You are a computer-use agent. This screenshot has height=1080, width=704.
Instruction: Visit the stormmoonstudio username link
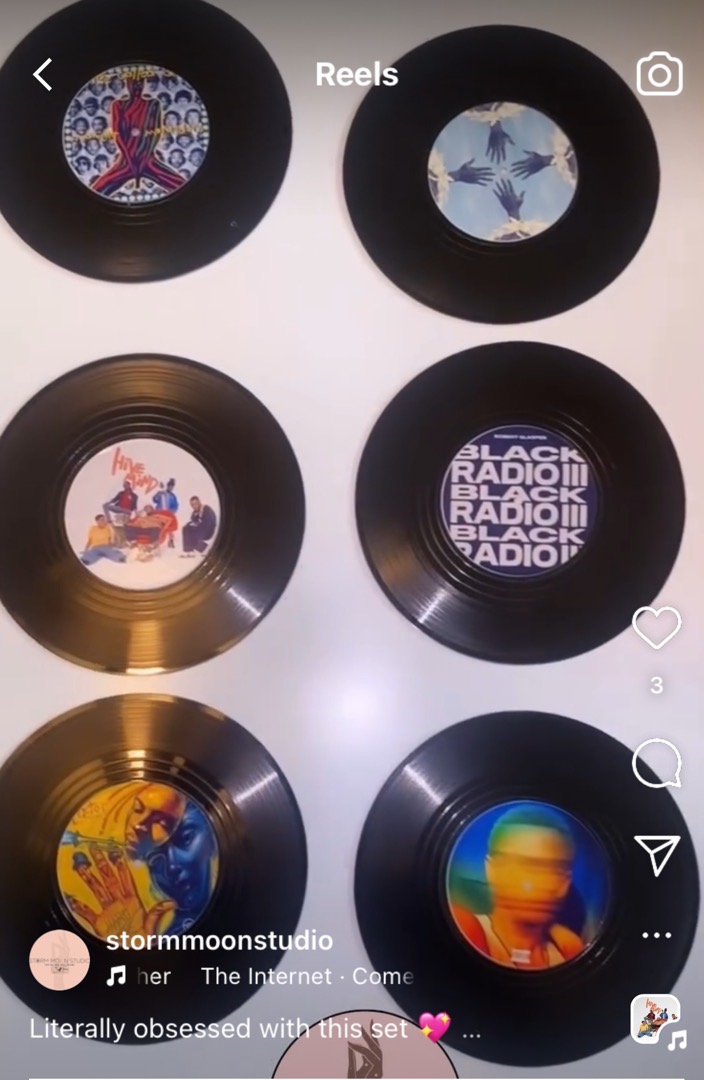click(x=219, y=941)
